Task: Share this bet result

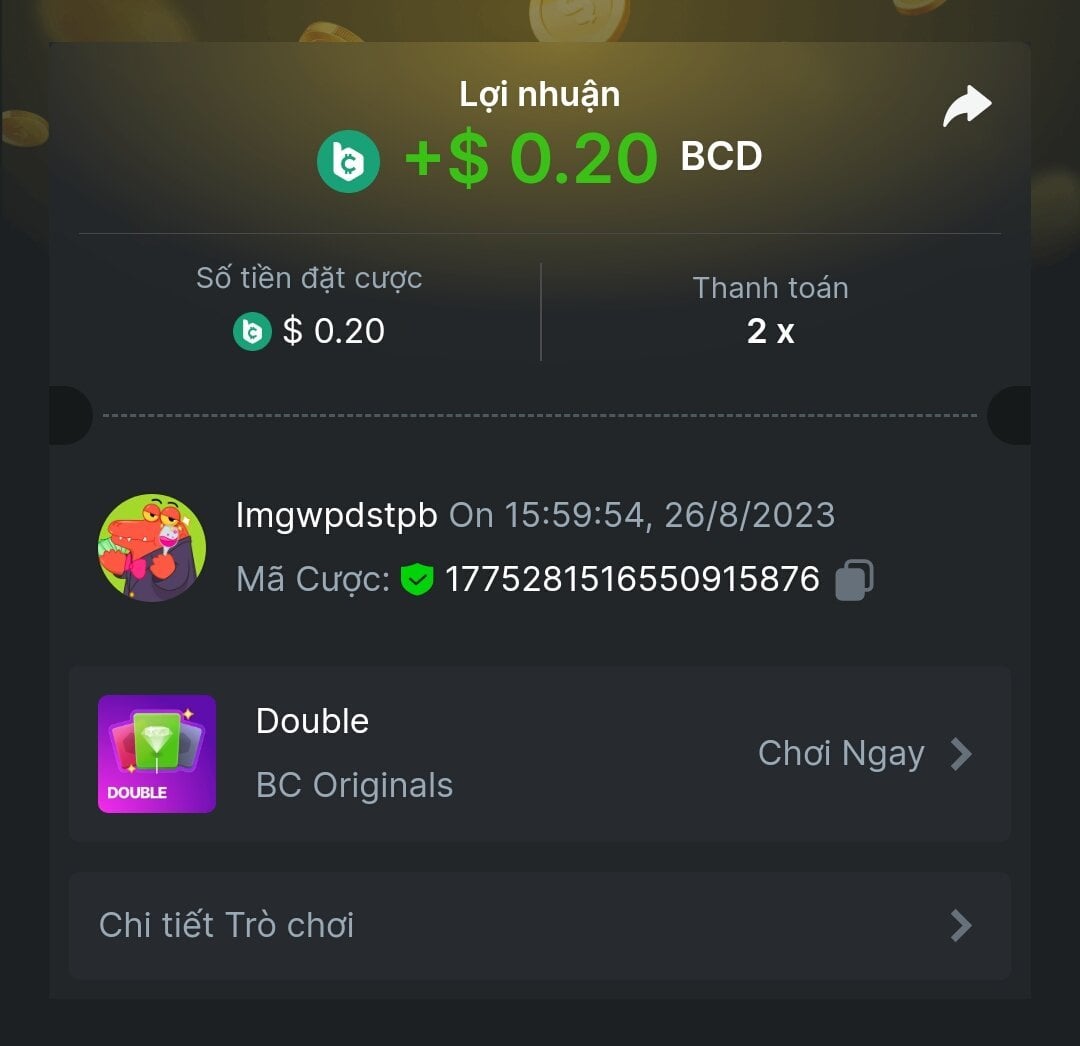Action: tap(966, 107)
